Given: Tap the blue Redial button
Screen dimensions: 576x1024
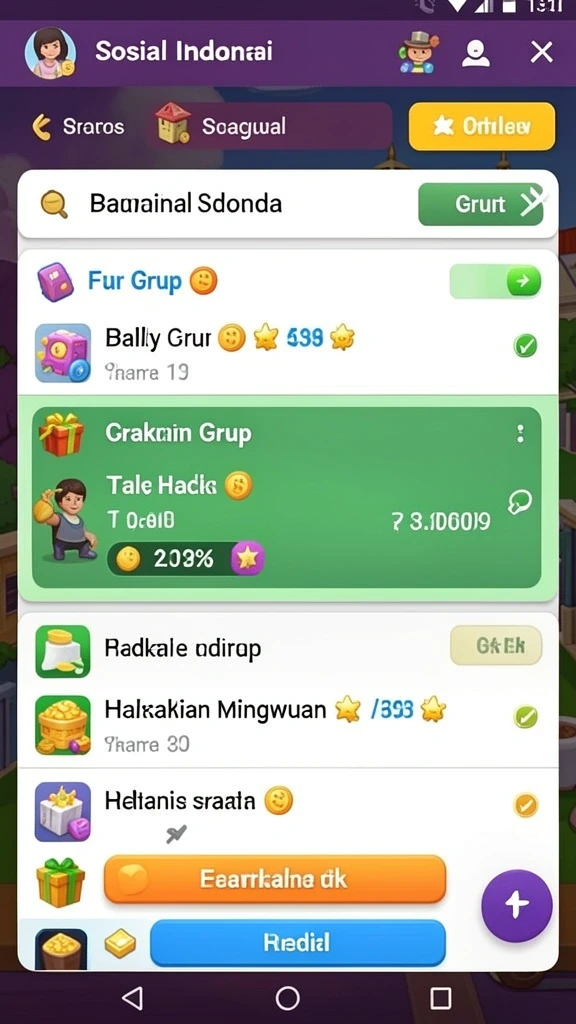Looking at the screenshot, I should pos(298,942).
